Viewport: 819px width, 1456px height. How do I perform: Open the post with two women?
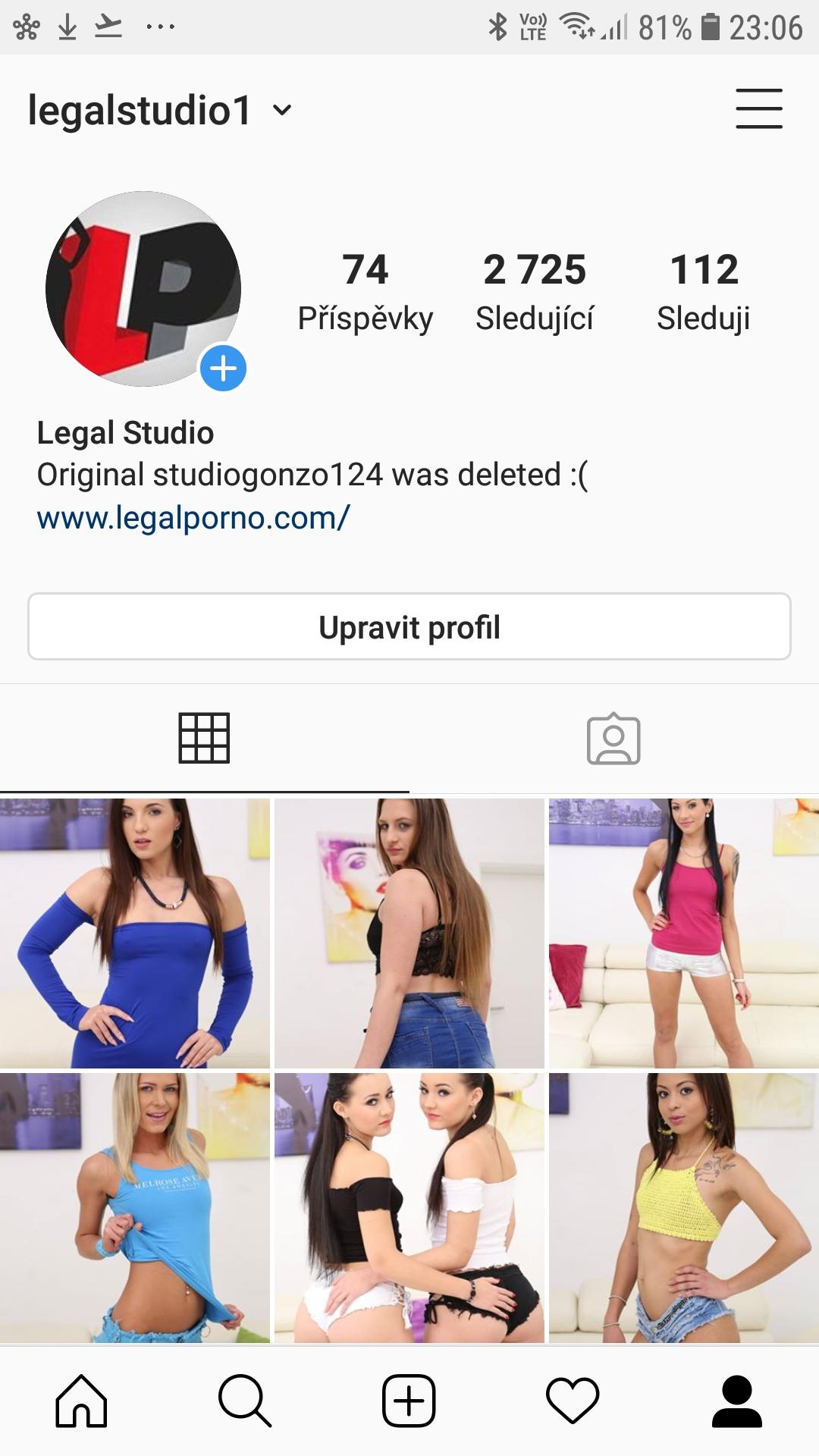coord(409,1207)
